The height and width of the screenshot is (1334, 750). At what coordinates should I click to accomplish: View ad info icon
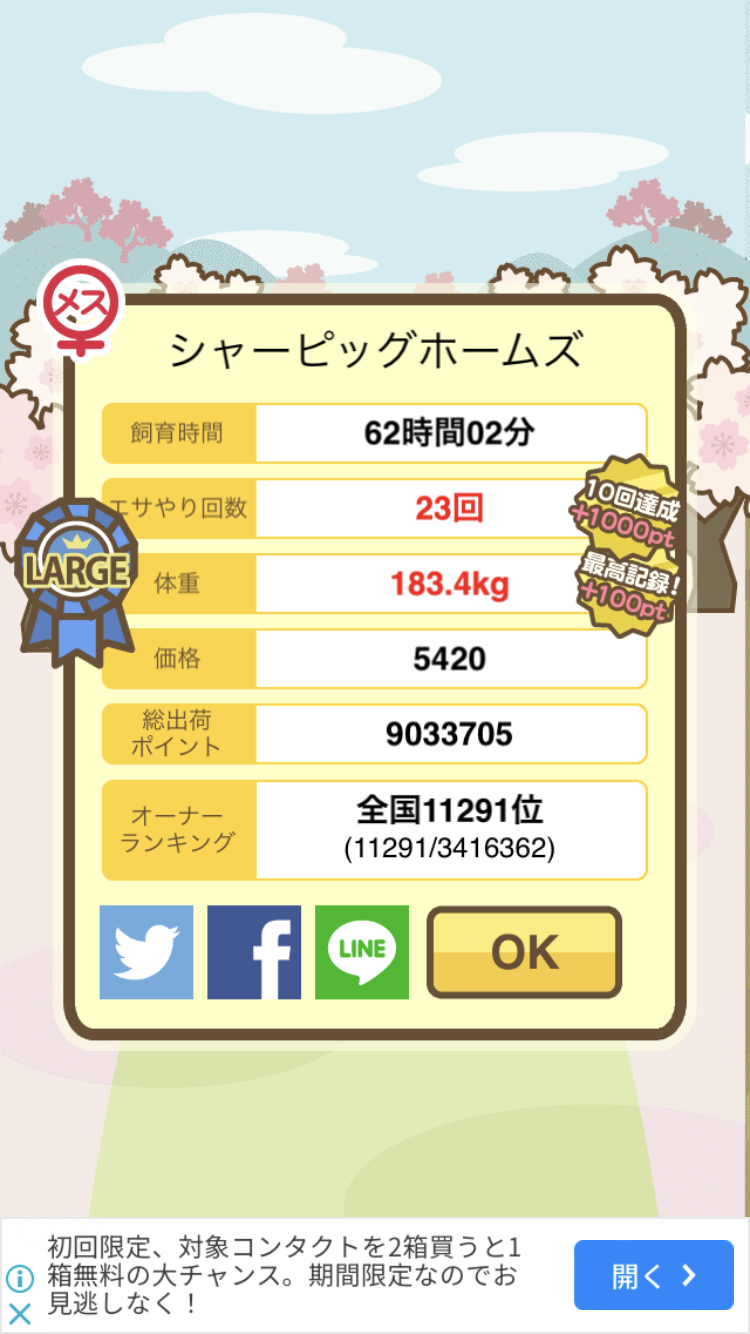coord(19,1278)
